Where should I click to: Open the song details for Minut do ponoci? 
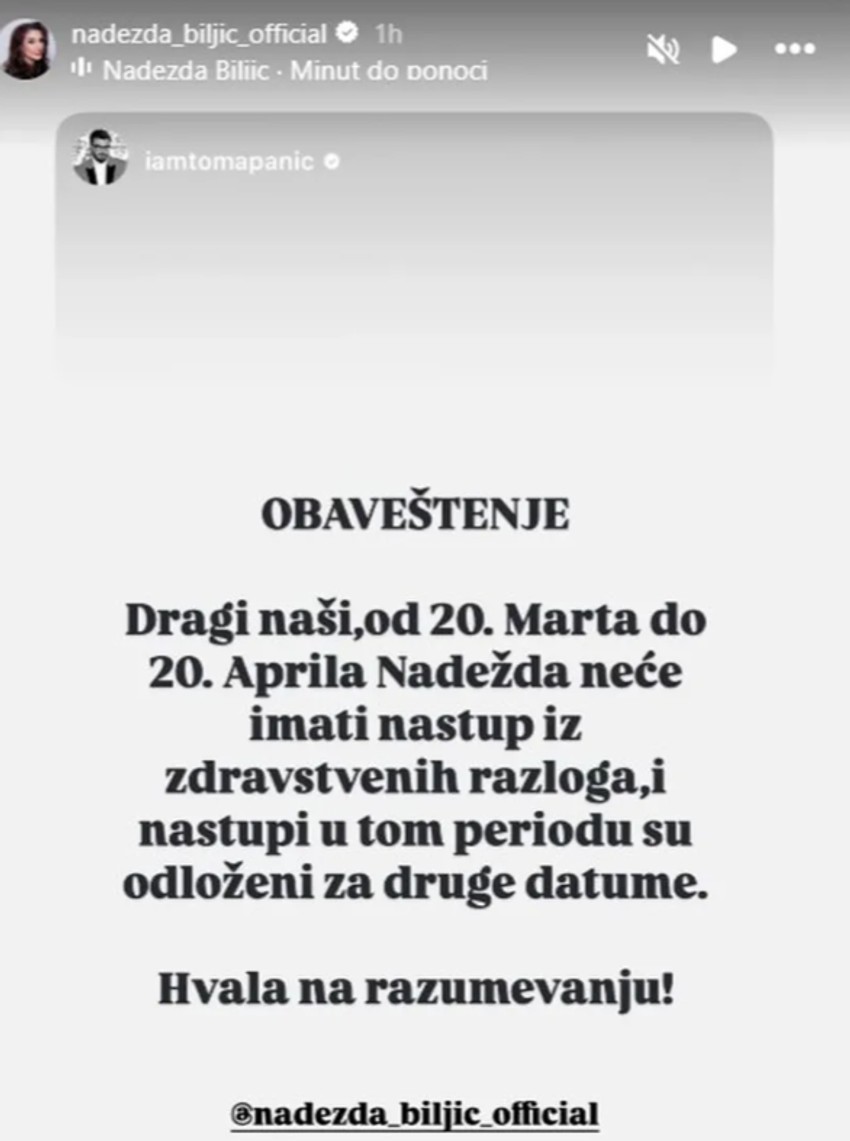[x=290, y=67]
